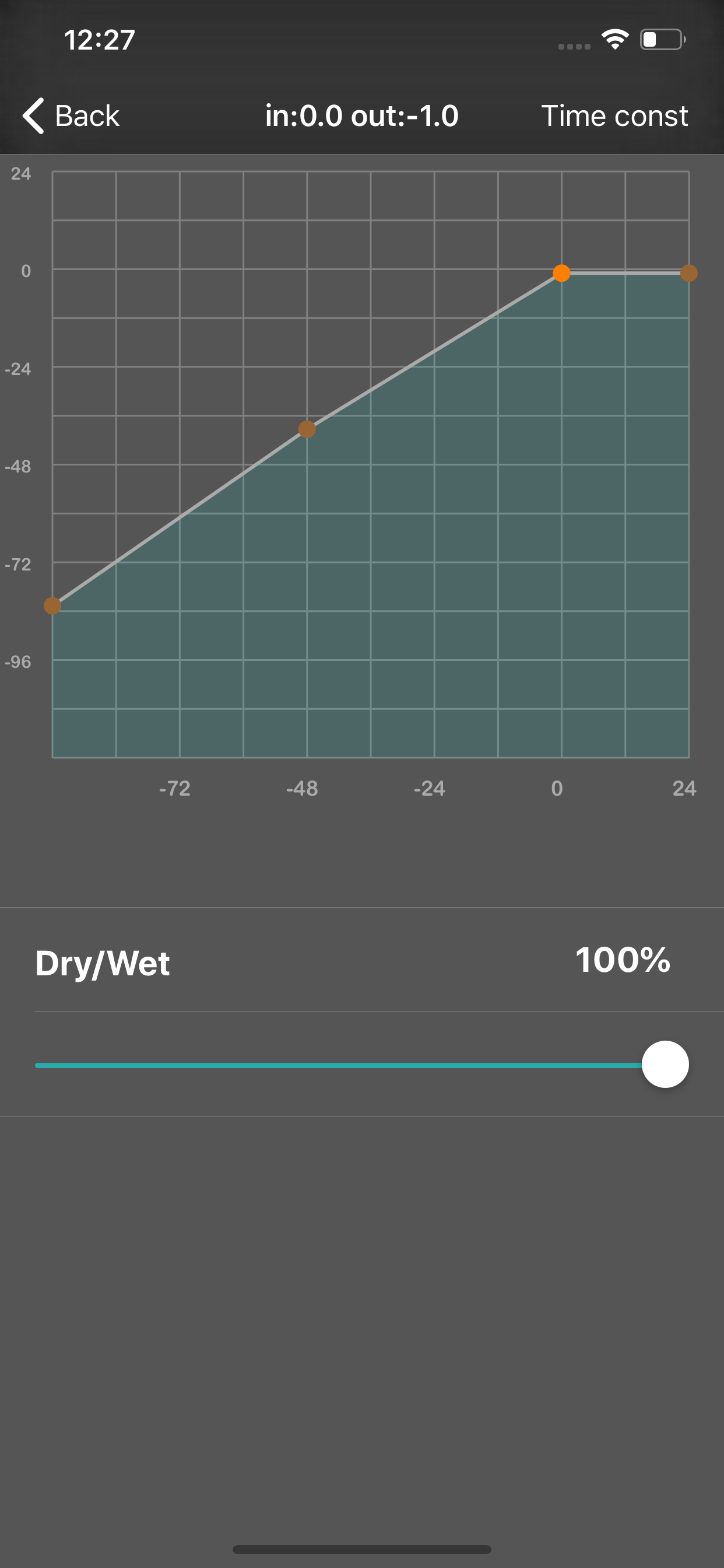Viewport: 724px width, 1568px height.
Task: Select the rightmost curve point at 24
Action: (x=688, y=274)
